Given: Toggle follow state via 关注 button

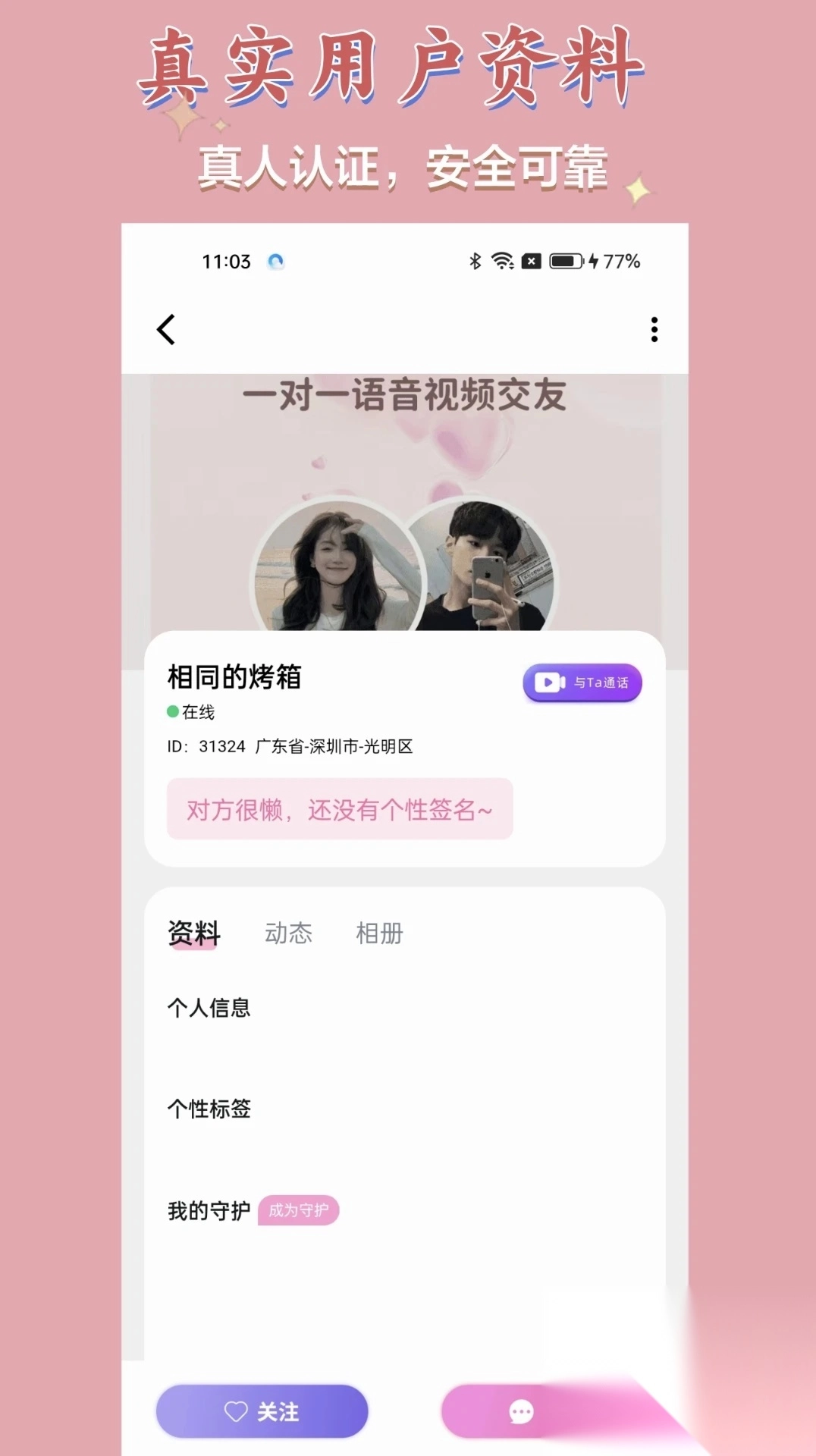Looking at the screenshot, I should (x=262, y=1411).
